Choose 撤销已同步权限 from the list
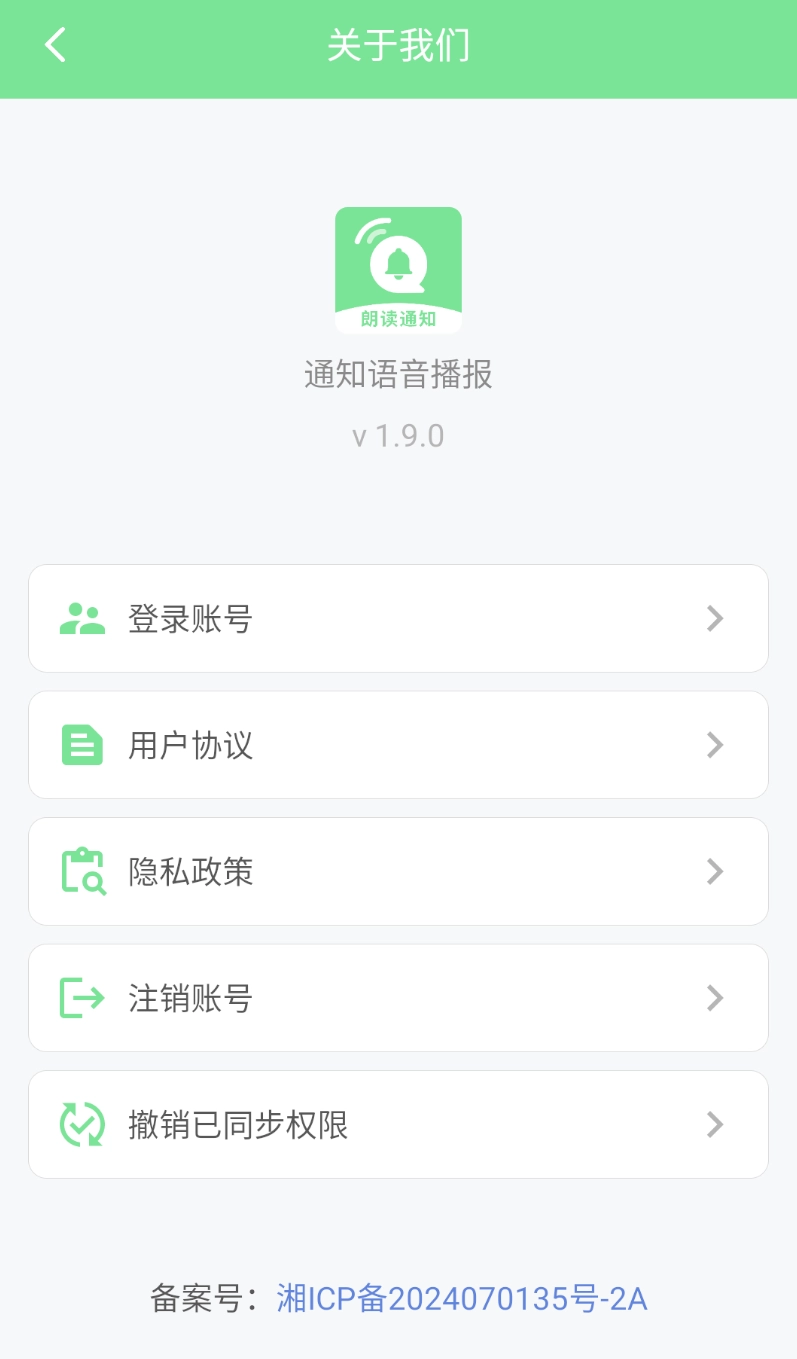The width and height of the screenshot is (797, 1359). pos(237,1124)
